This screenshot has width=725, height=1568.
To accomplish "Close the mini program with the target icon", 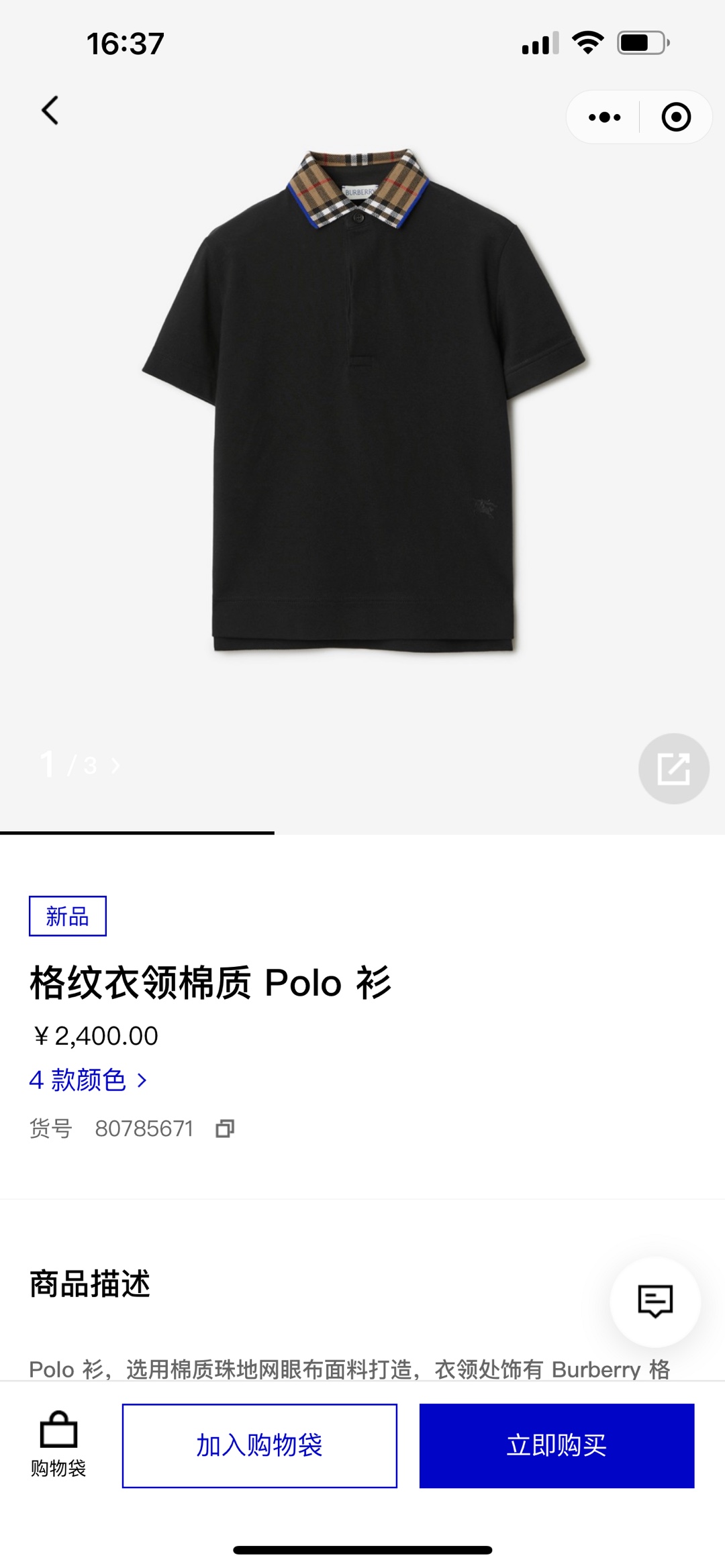I will pyautogui.click(x=675, y=117).
